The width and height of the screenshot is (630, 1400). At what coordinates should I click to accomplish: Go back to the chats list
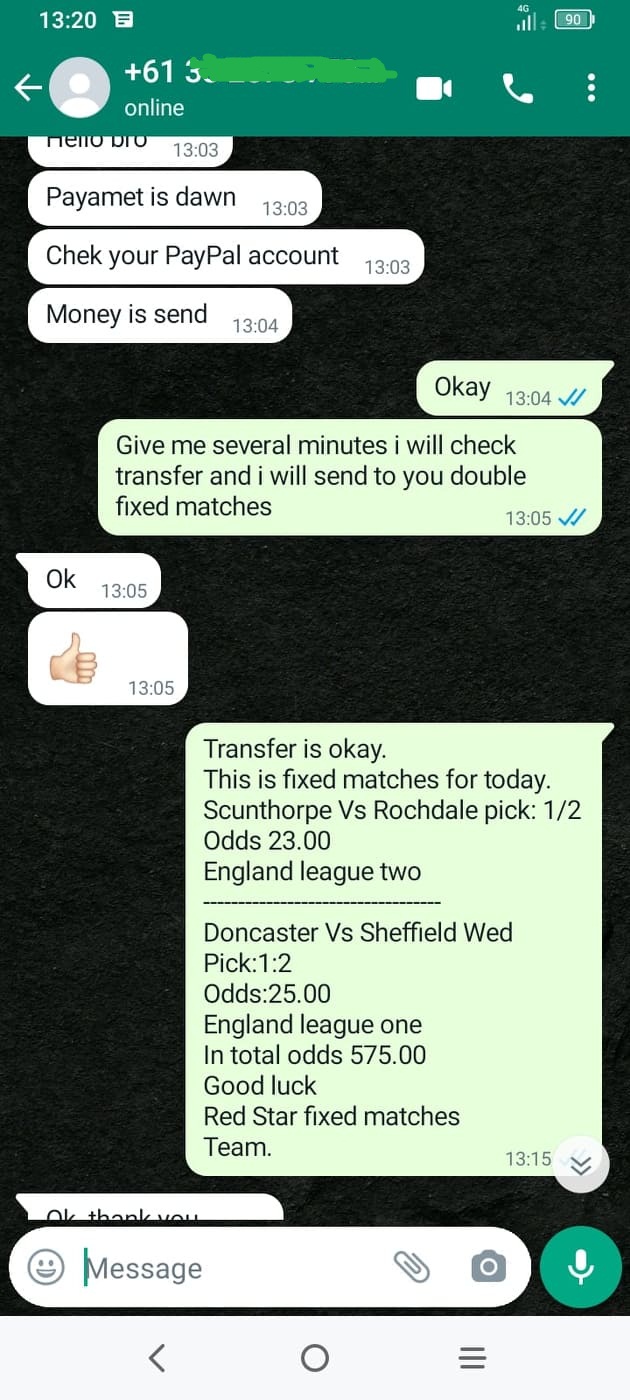27,88
